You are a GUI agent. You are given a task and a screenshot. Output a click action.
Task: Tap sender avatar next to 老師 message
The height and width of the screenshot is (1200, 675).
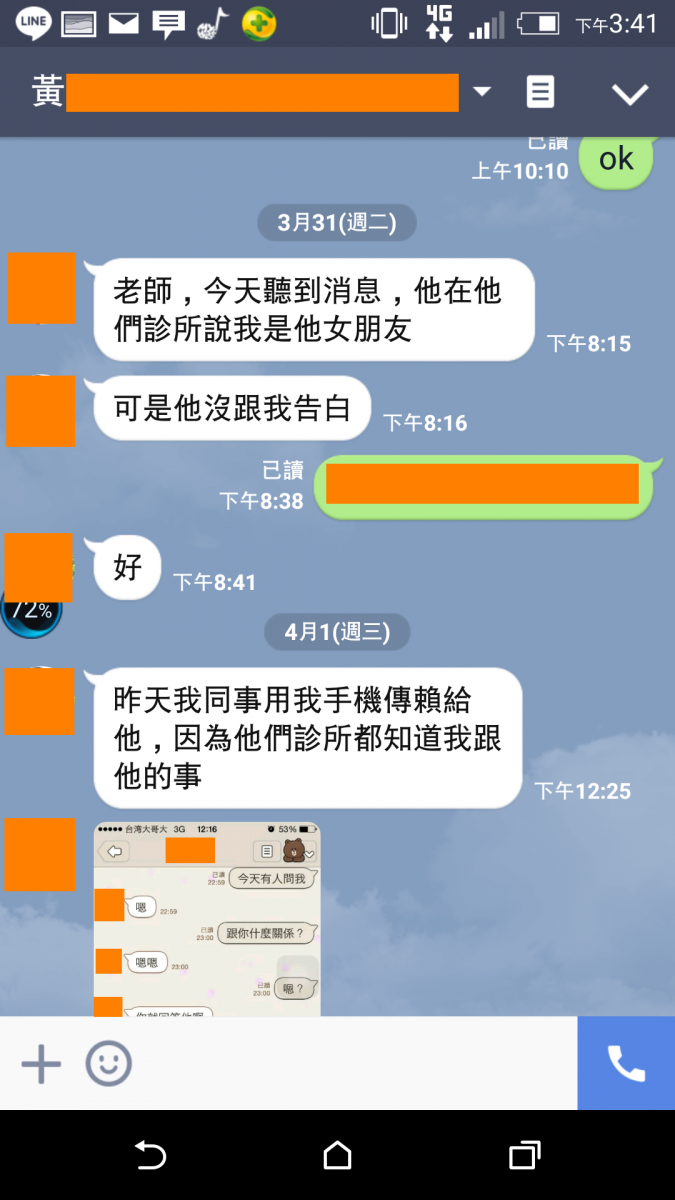[41, 288]
